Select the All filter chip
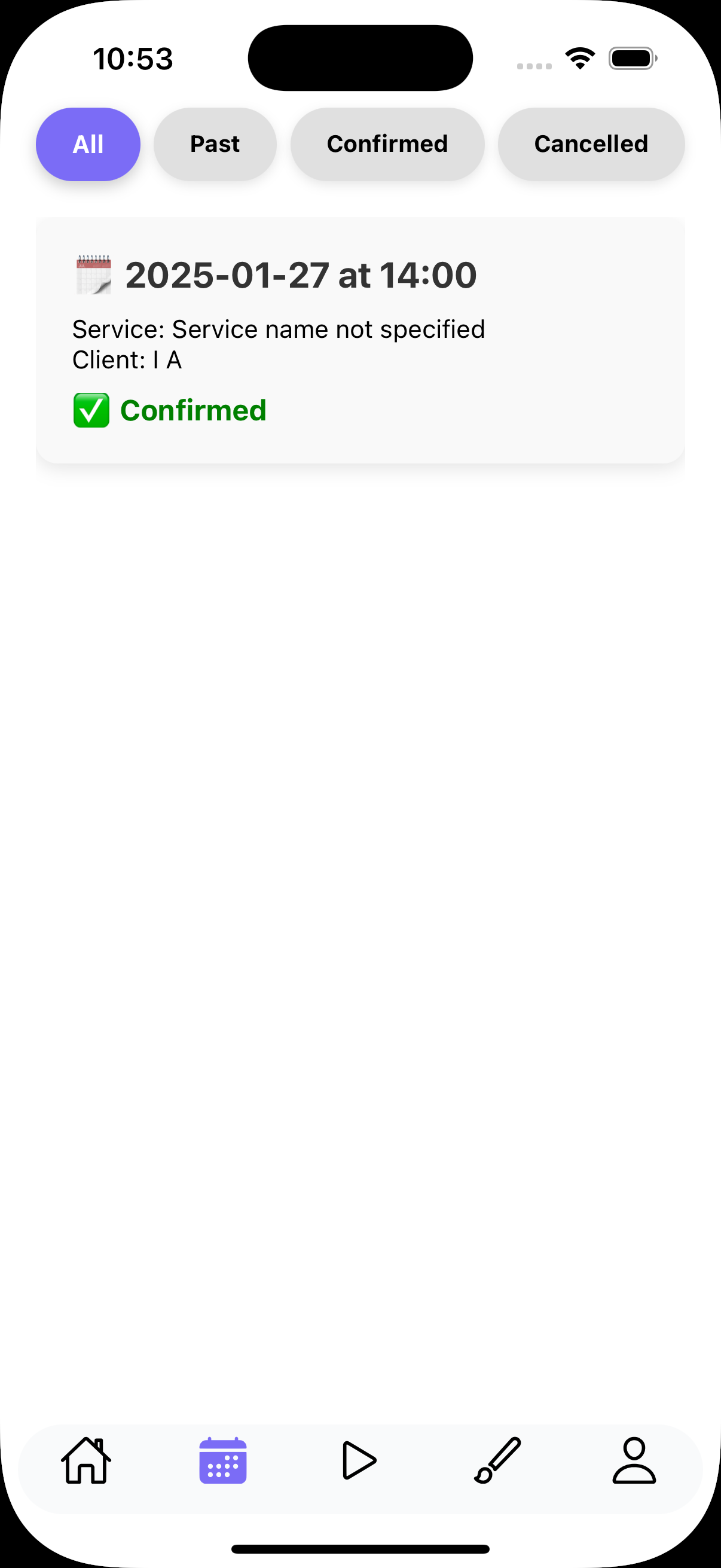This screenshot has width=721, height=1568. pos(88,144)
